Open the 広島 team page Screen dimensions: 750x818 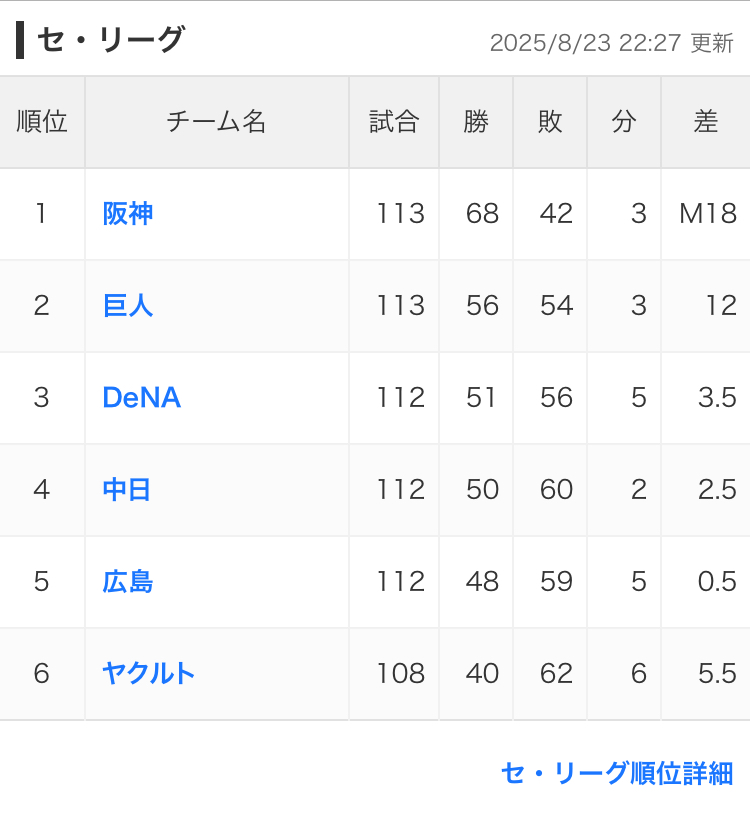(128, 582)
